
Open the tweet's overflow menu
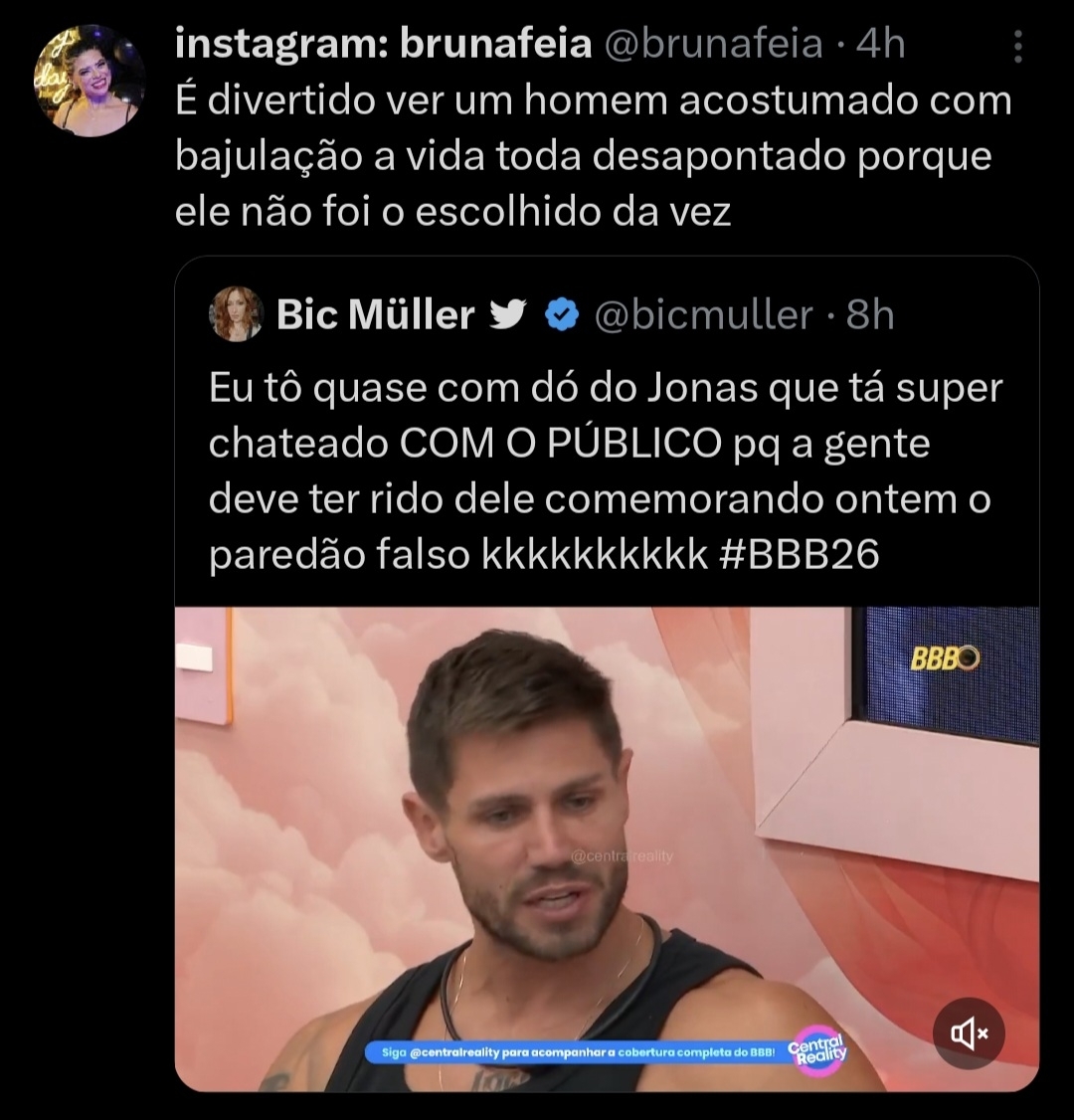[x=1017, y=46]
